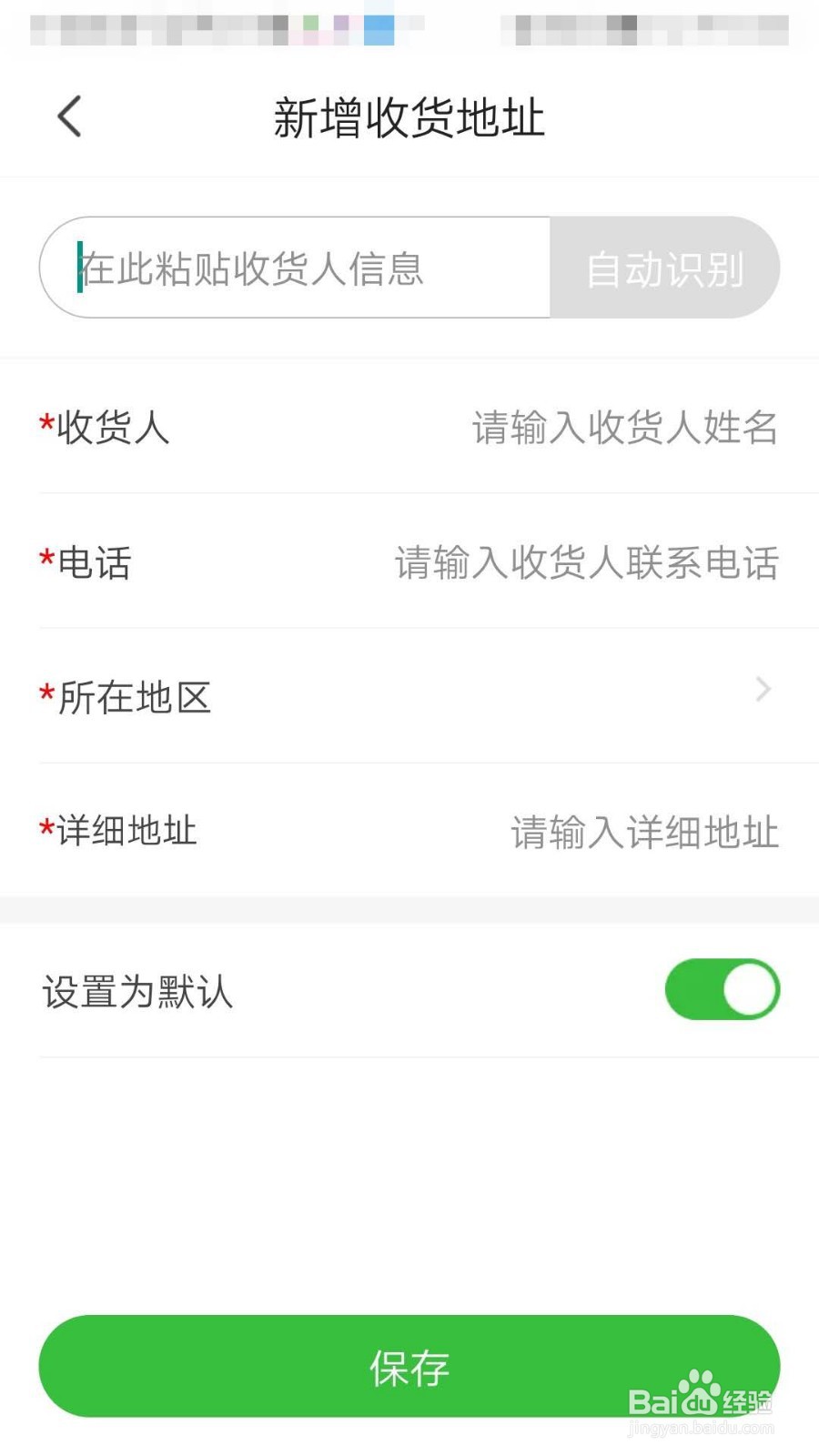819x1456 pixels.
Task: Disable the 设置为默认 default address switch
Action: (x=722, y=989)
